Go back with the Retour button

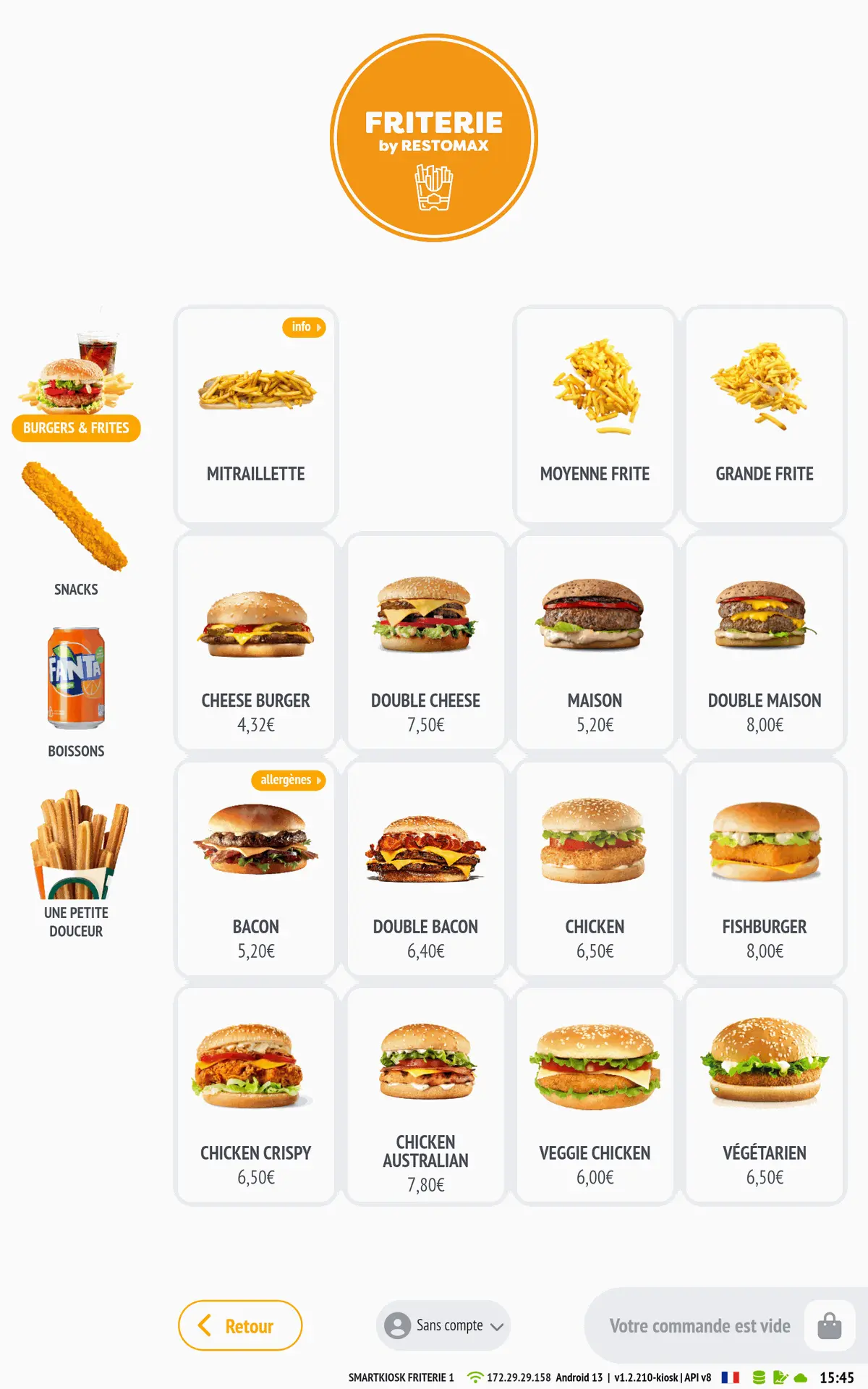(x=240, y=1325)
